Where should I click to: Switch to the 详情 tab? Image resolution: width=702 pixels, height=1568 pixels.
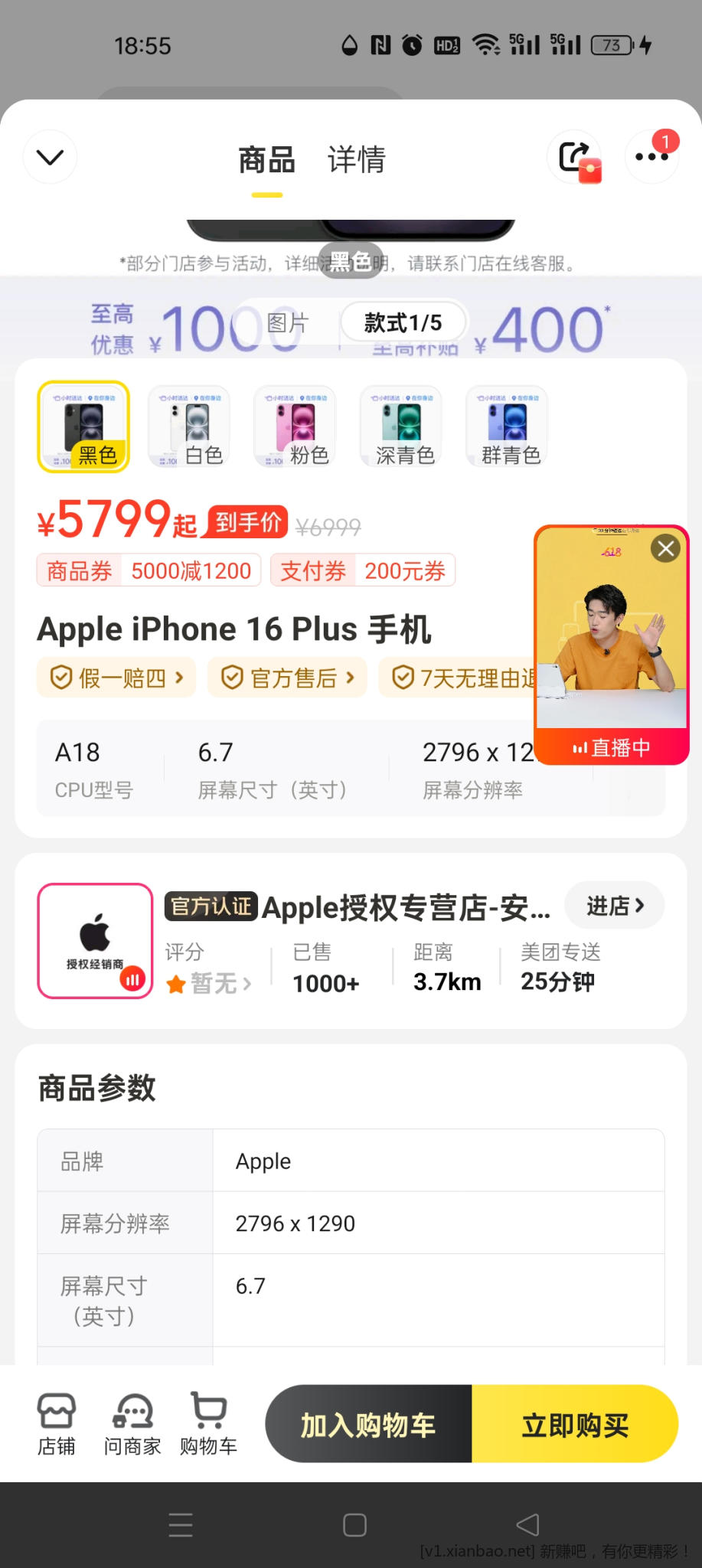pos(356,160)
